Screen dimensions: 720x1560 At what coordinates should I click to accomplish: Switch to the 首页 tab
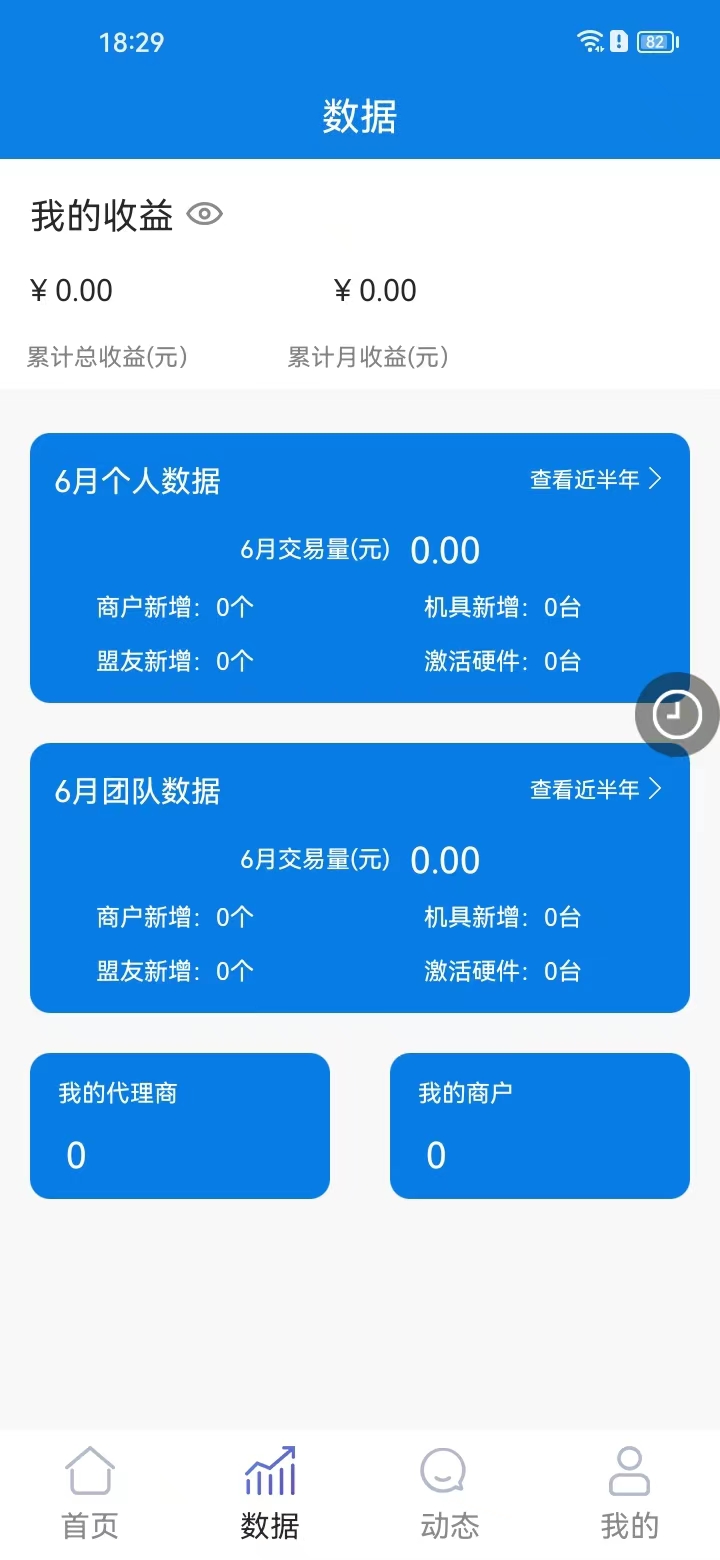pos(90,1494)
